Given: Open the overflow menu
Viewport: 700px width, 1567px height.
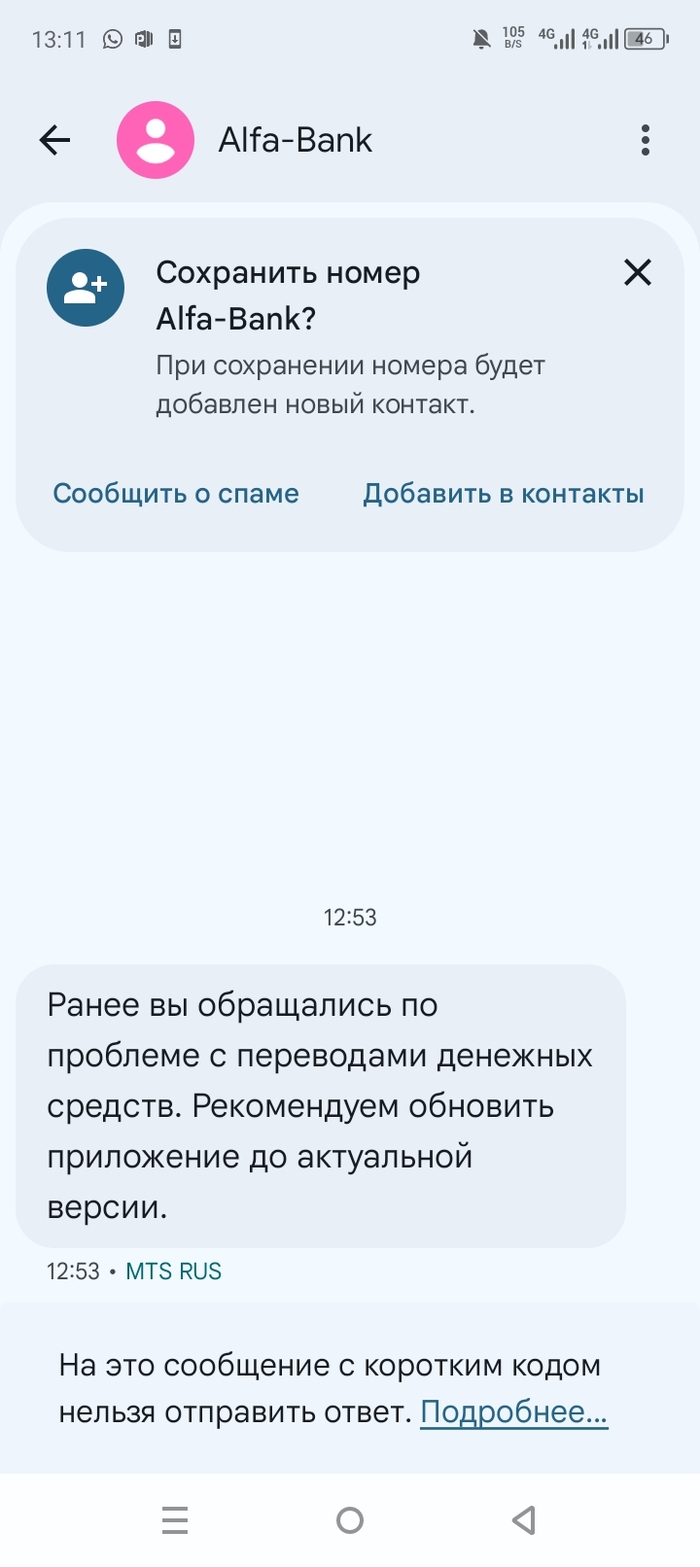Looking at the screenshot, I should point(645,141).
